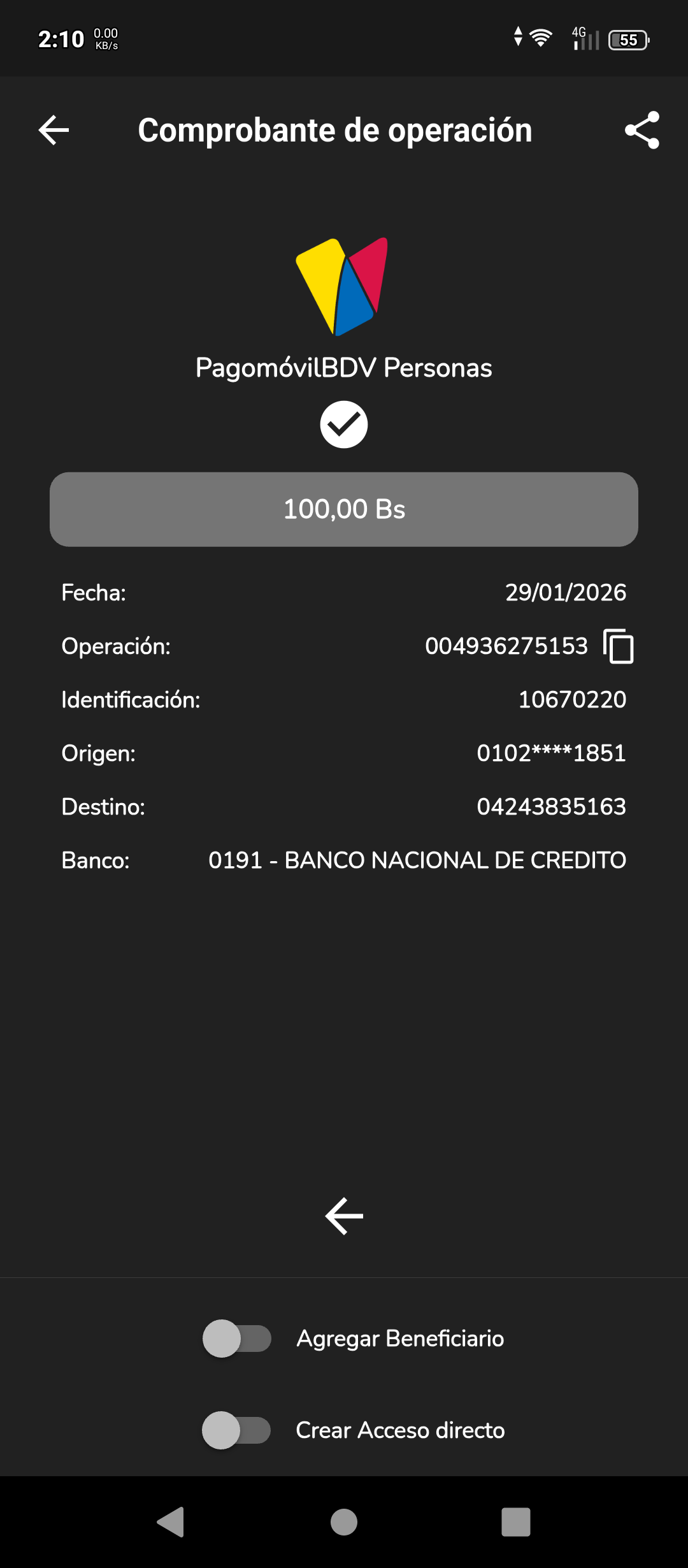Go back using the top bar arrow
The height and width of the screenshot is (1568, 688).
click(x=54, y=130)
